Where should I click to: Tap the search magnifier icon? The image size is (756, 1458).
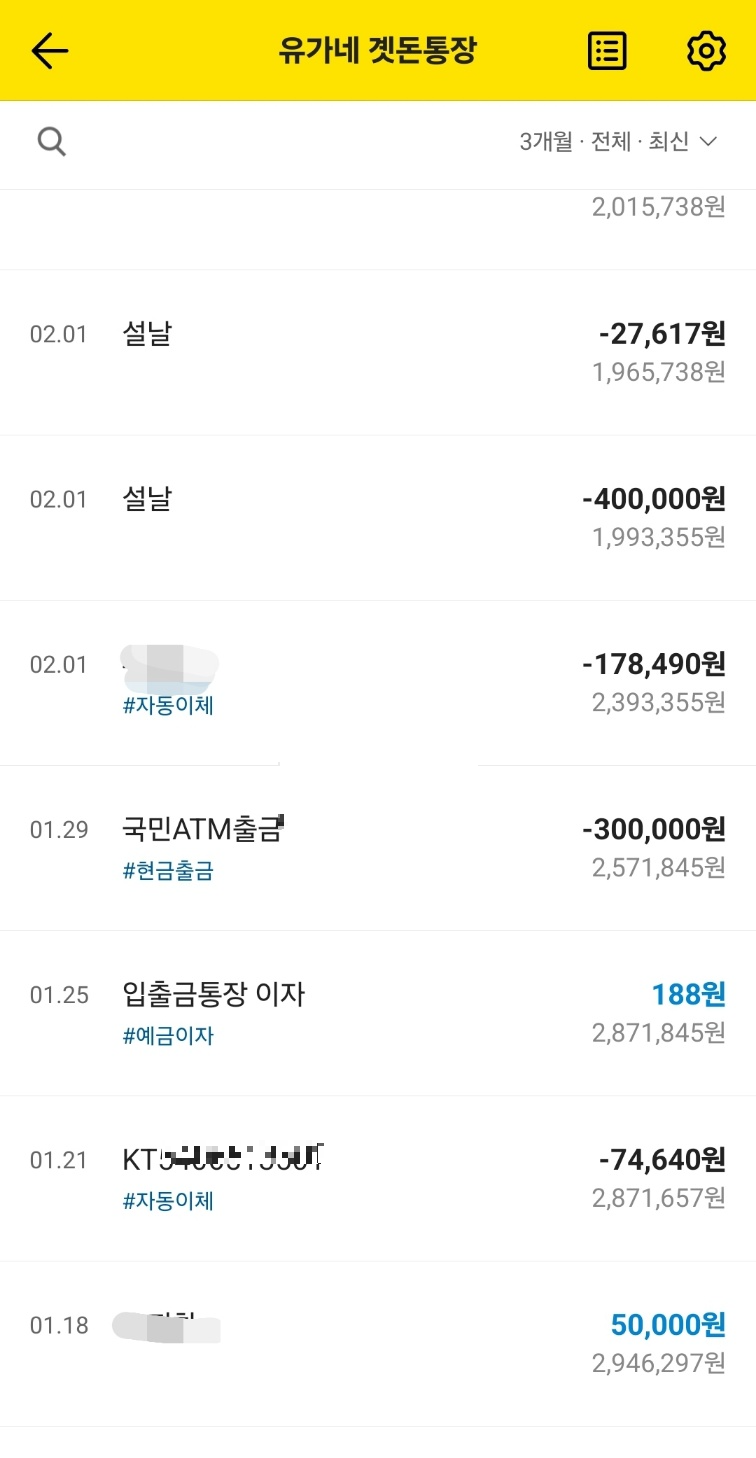coord(51,141)
